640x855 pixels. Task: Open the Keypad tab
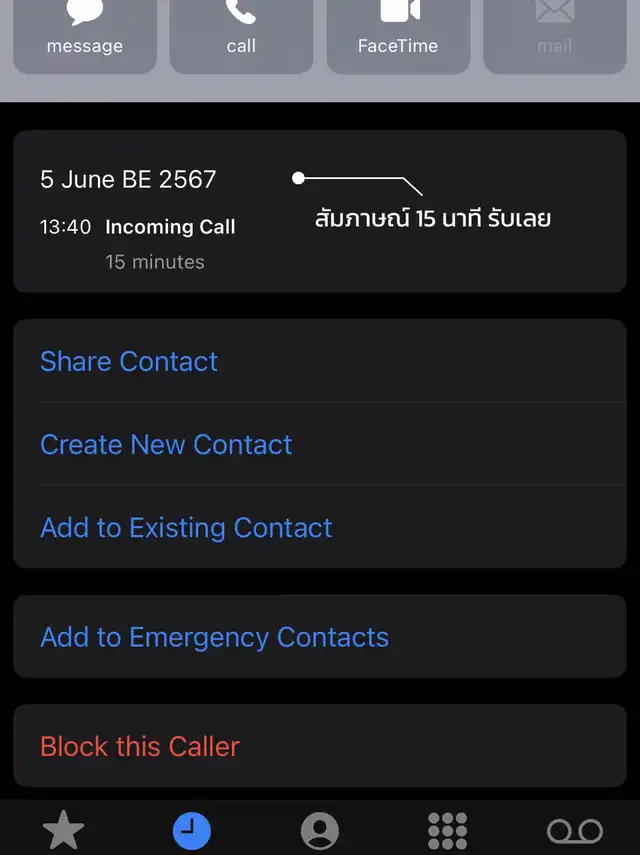point(447,831)
